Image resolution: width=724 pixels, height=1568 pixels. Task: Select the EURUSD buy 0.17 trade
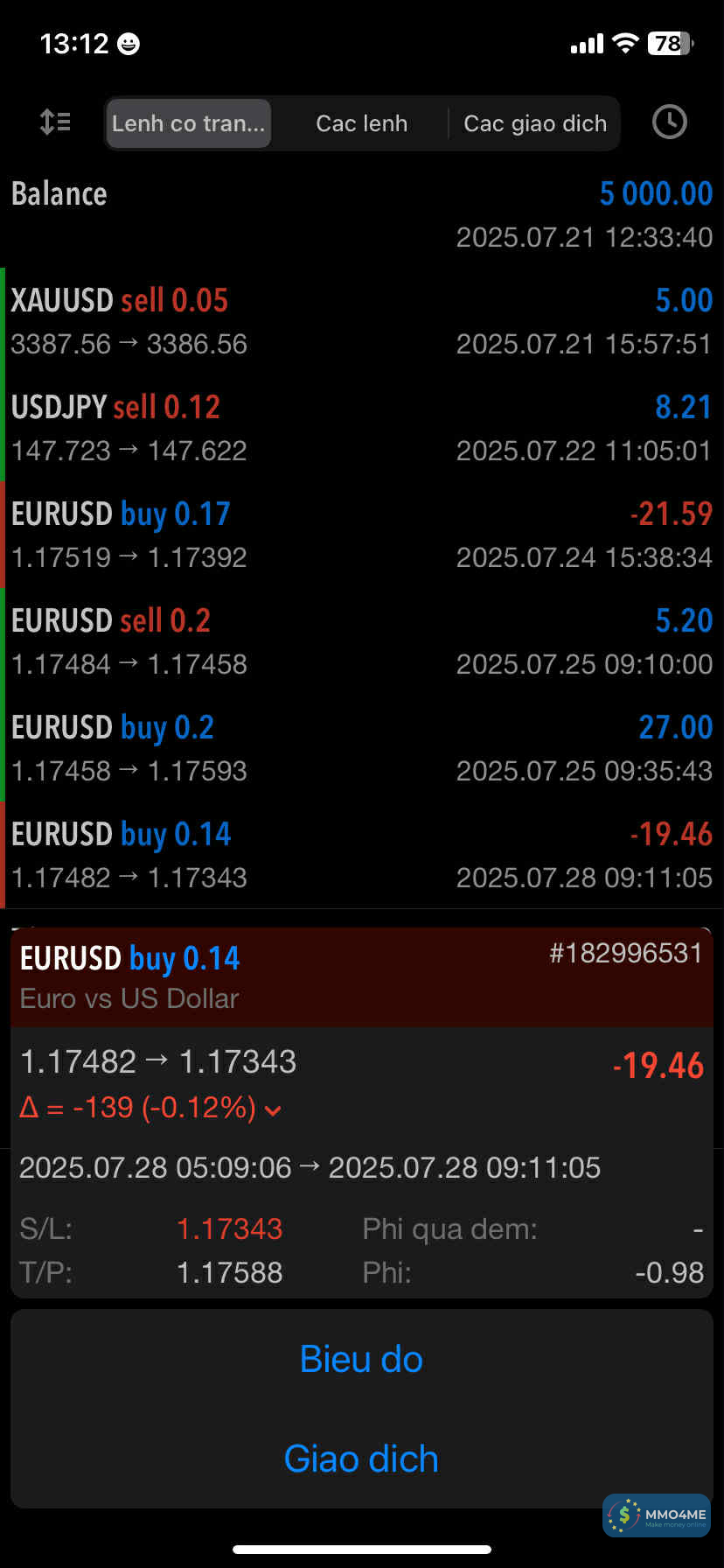point(361,535)
